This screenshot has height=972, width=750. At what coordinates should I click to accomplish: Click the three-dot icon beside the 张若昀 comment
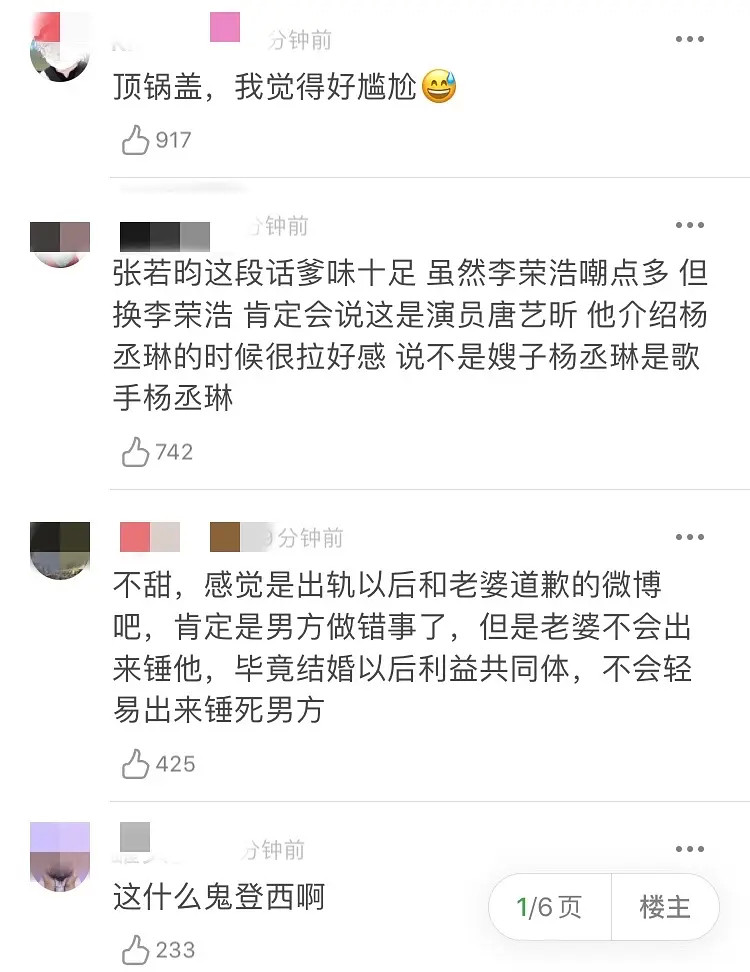(689, 225)
